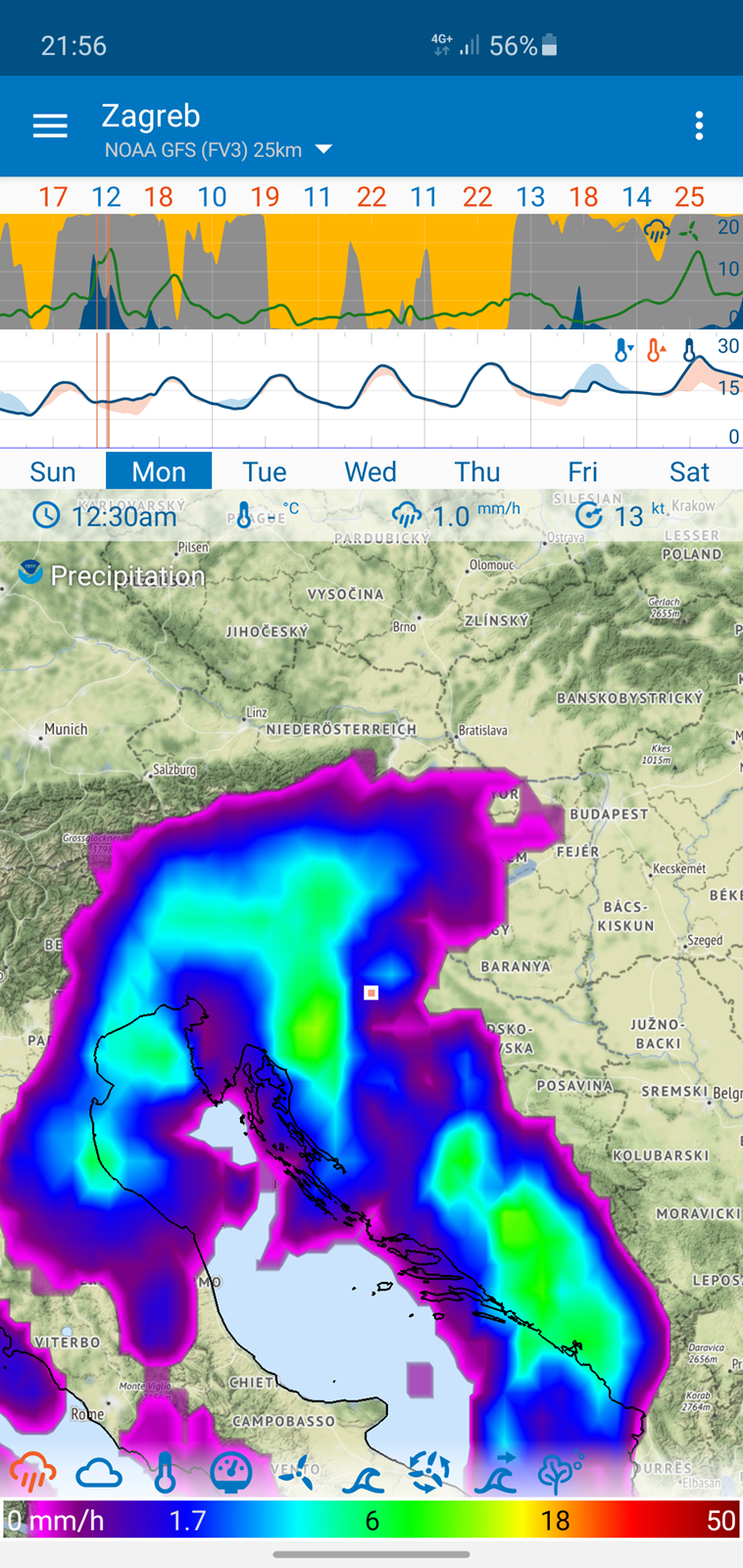
Task: Switch to the wave direction arrow layer
Action: [494, 1473]
